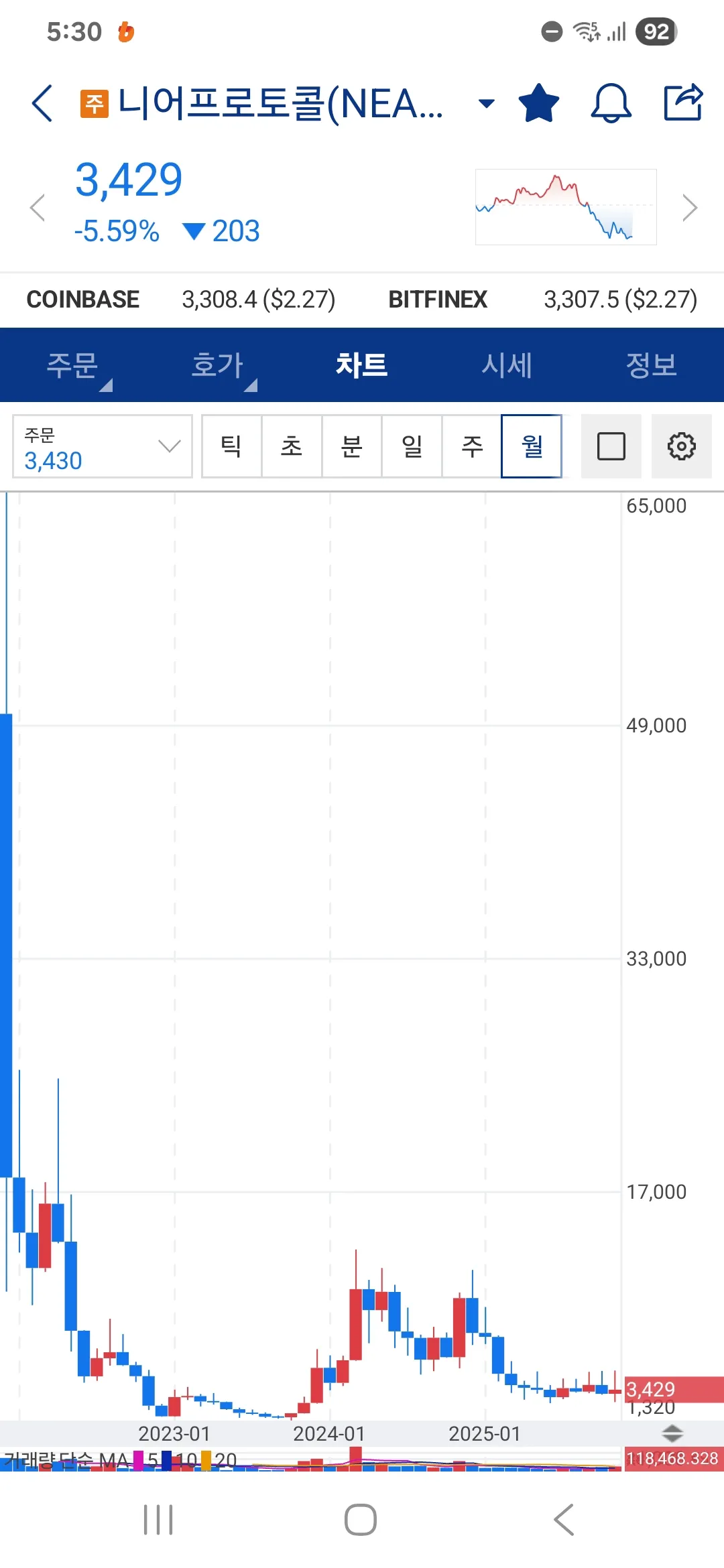This screenshot has width=724, height=1568.
Task: Select the 주 chart interval
Action: tap(472, 446)
